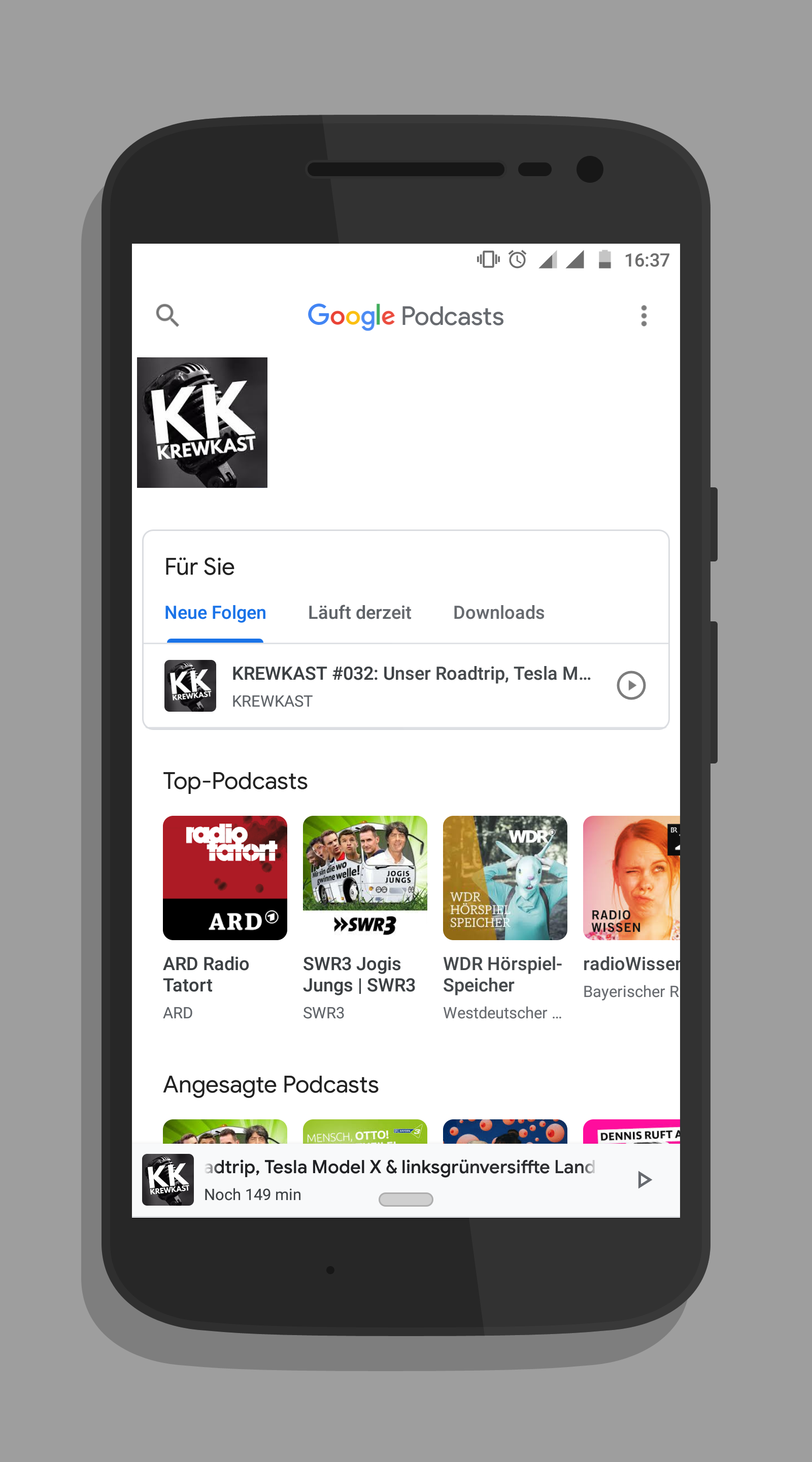This screenshot has height=1462, width=812.
Task: Open the search icon
Action: point(167,315)
